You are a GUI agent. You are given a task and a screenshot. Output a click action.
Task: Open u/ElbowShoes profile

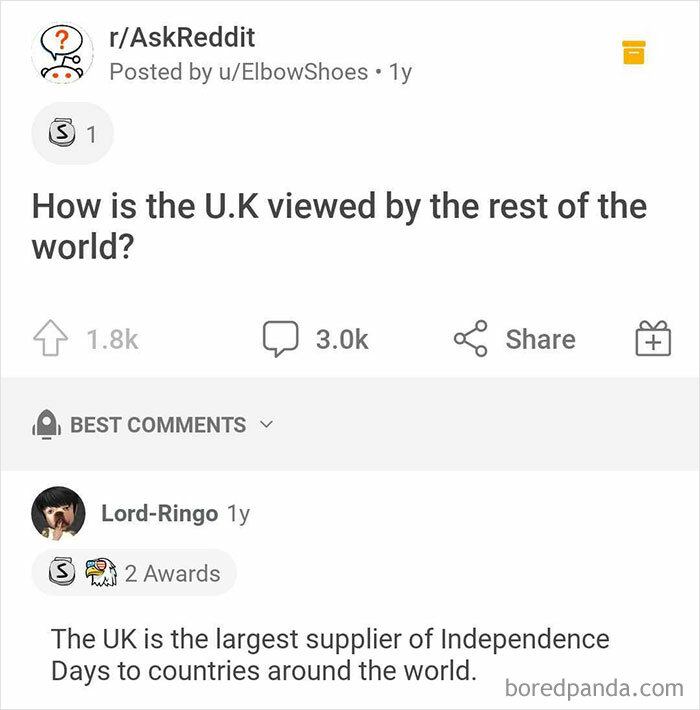tap(293, 72)
